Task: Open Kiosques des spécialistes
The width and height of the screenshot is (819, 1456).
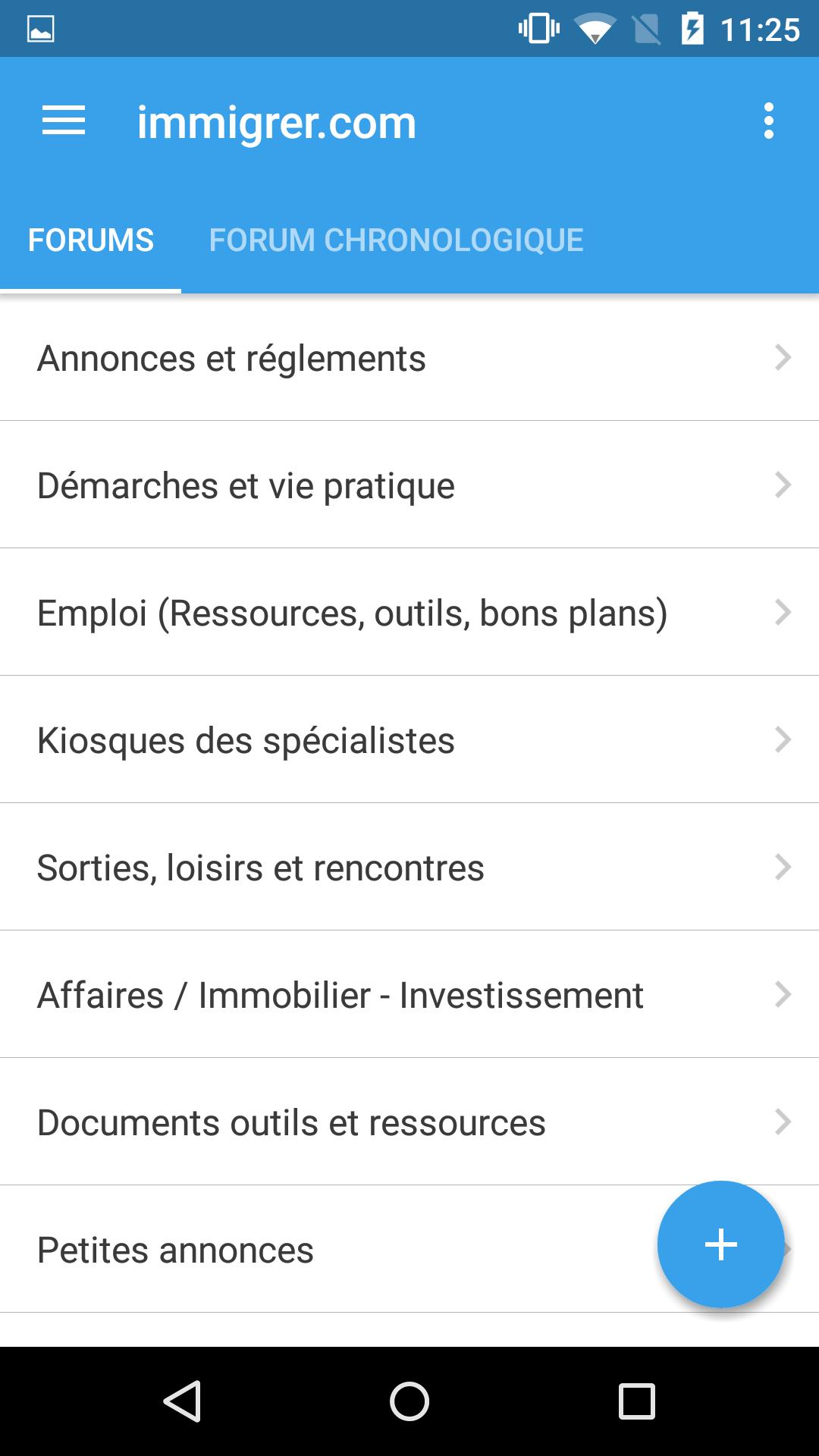Action: pos(409,740)
